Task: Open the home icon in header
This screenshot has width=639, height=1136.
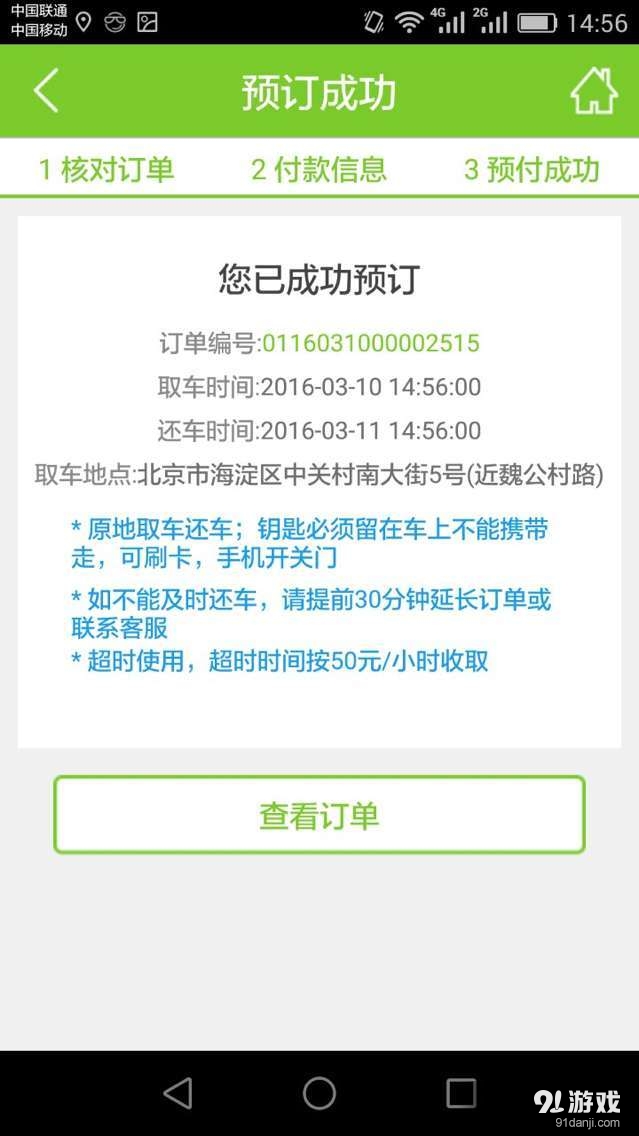Action: [593, 91]
